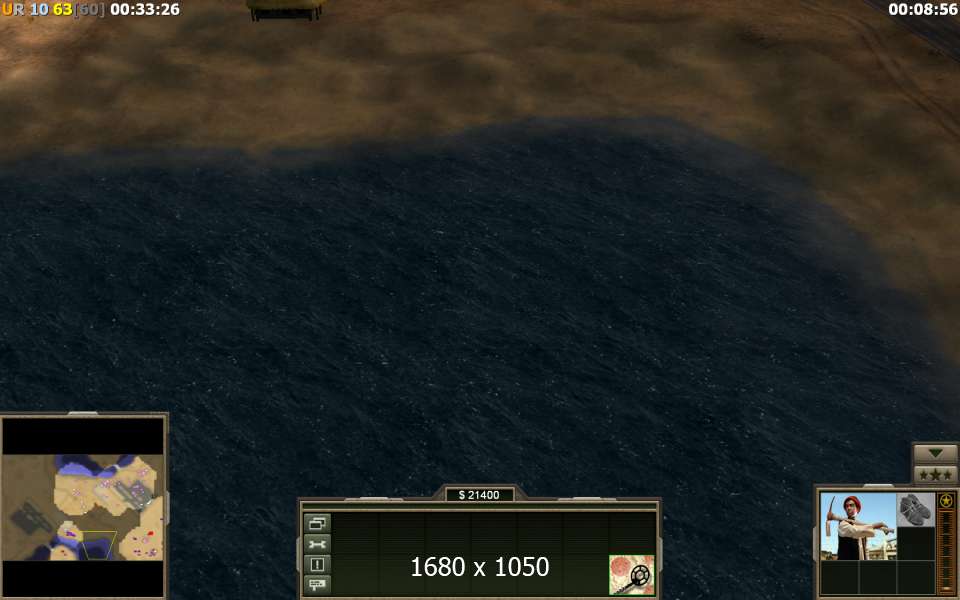Image resolution: width=960 pixels, height=600 pixels.
Task: Open the chat message button
Action: pos(317,584)
